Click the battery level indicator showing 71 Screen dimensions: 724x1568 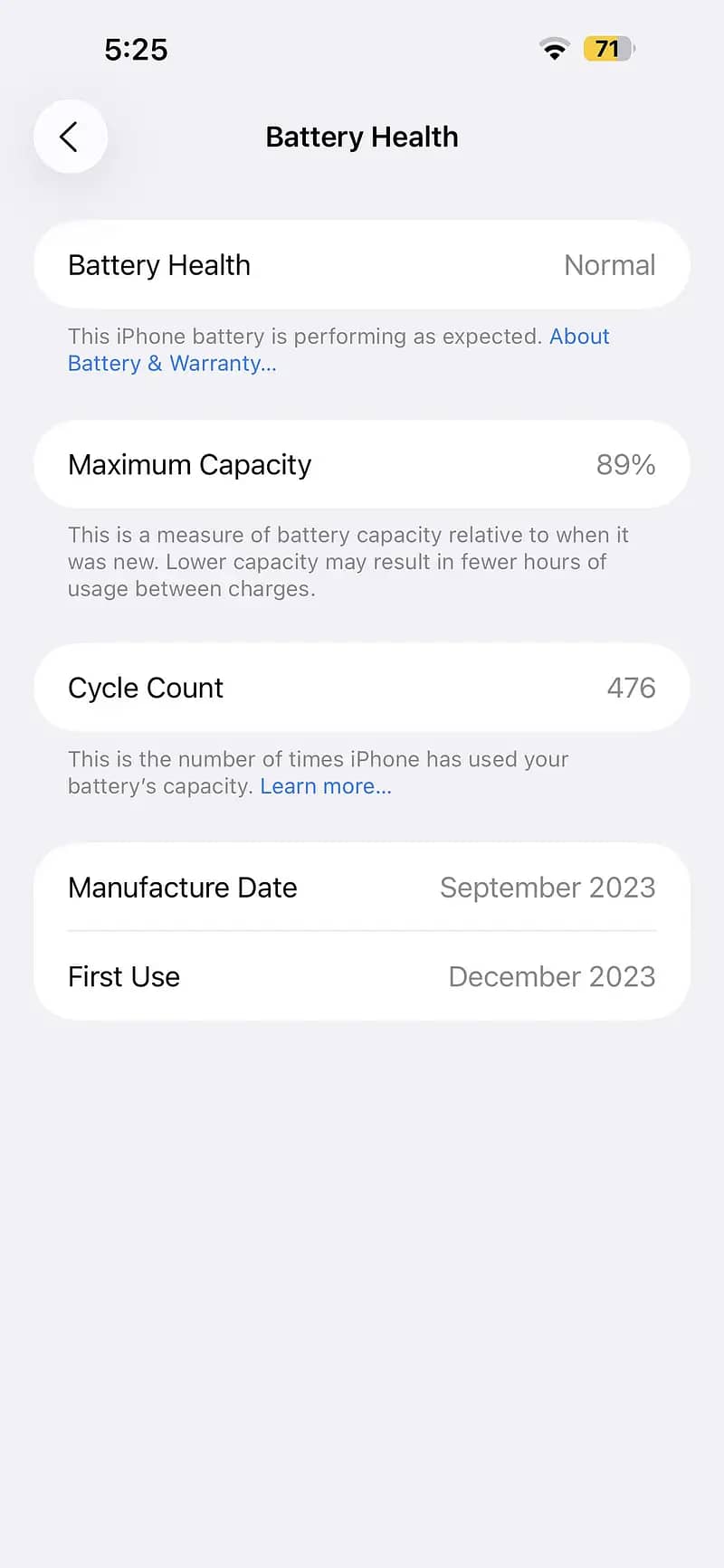pyautogui.click(x=607, y=49)
